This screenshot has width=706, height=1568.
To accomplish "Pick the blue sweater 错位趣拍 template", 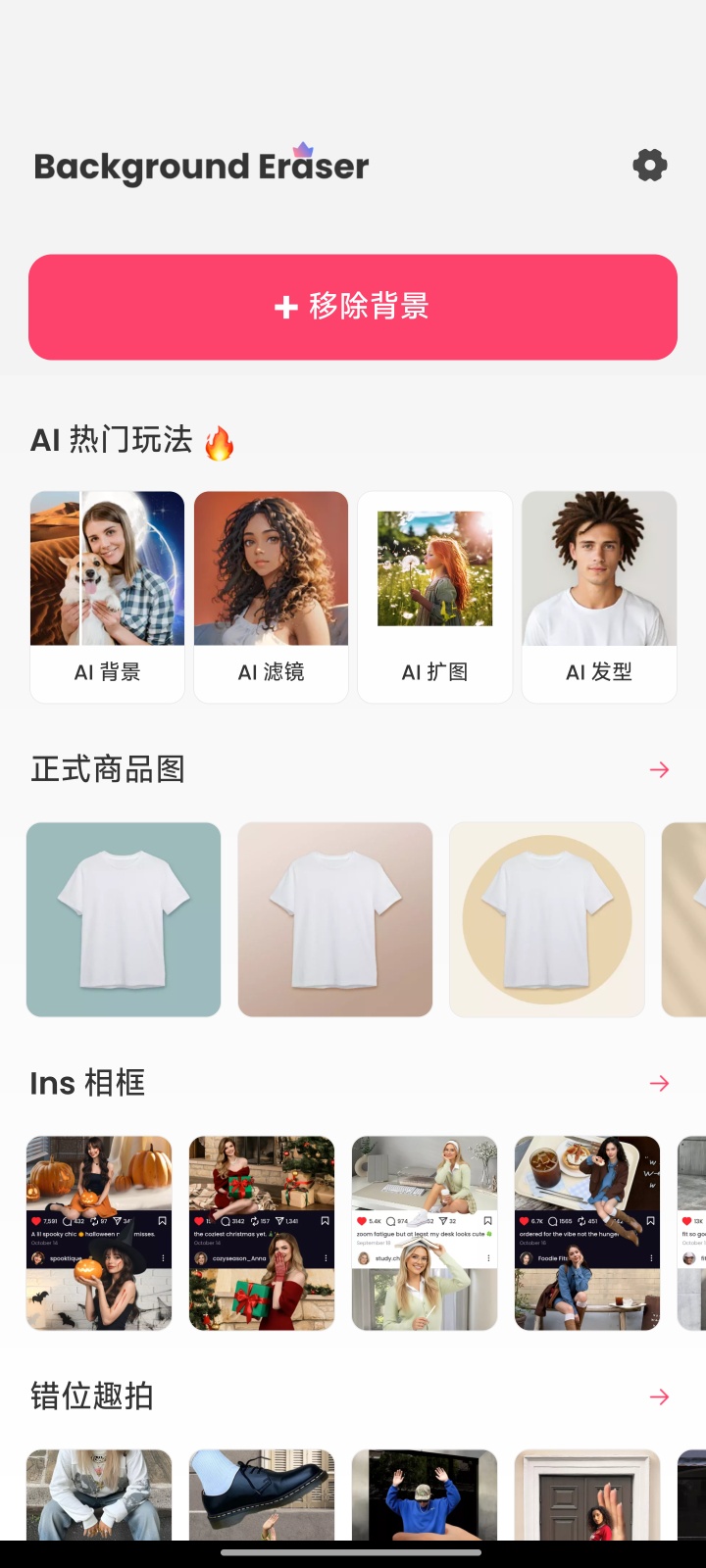I will [x=425, y=1494].
